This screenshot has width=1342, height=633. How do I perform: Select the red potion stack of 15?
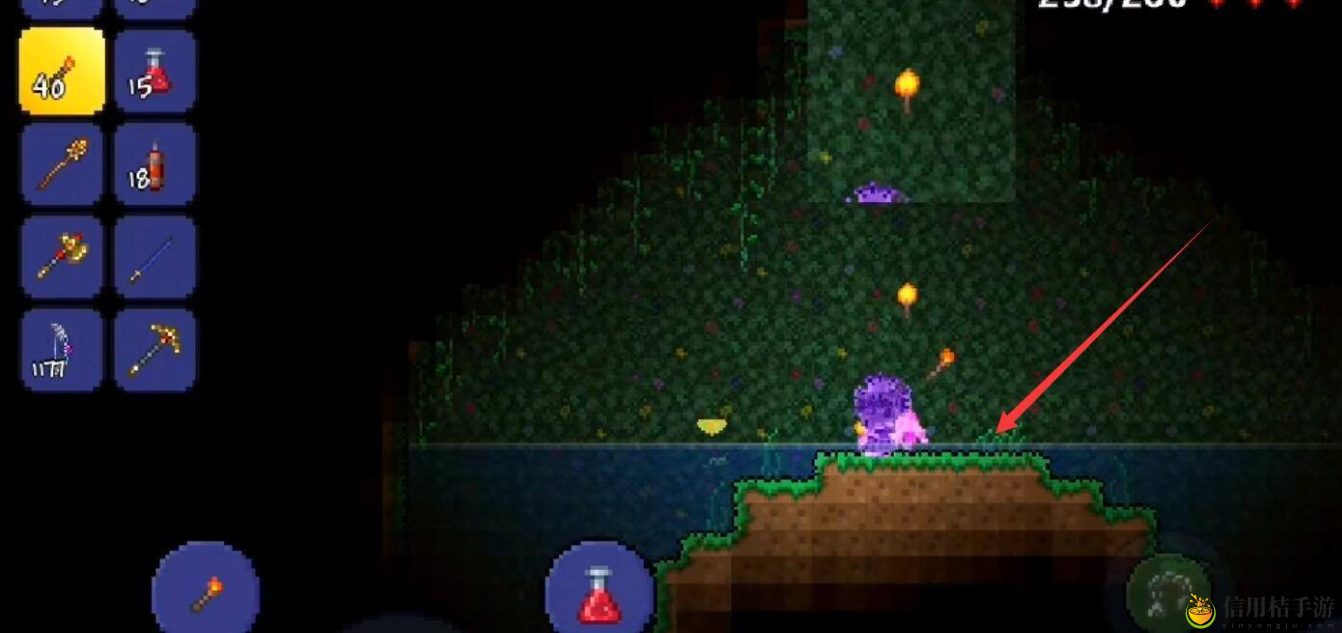point(155,71)
